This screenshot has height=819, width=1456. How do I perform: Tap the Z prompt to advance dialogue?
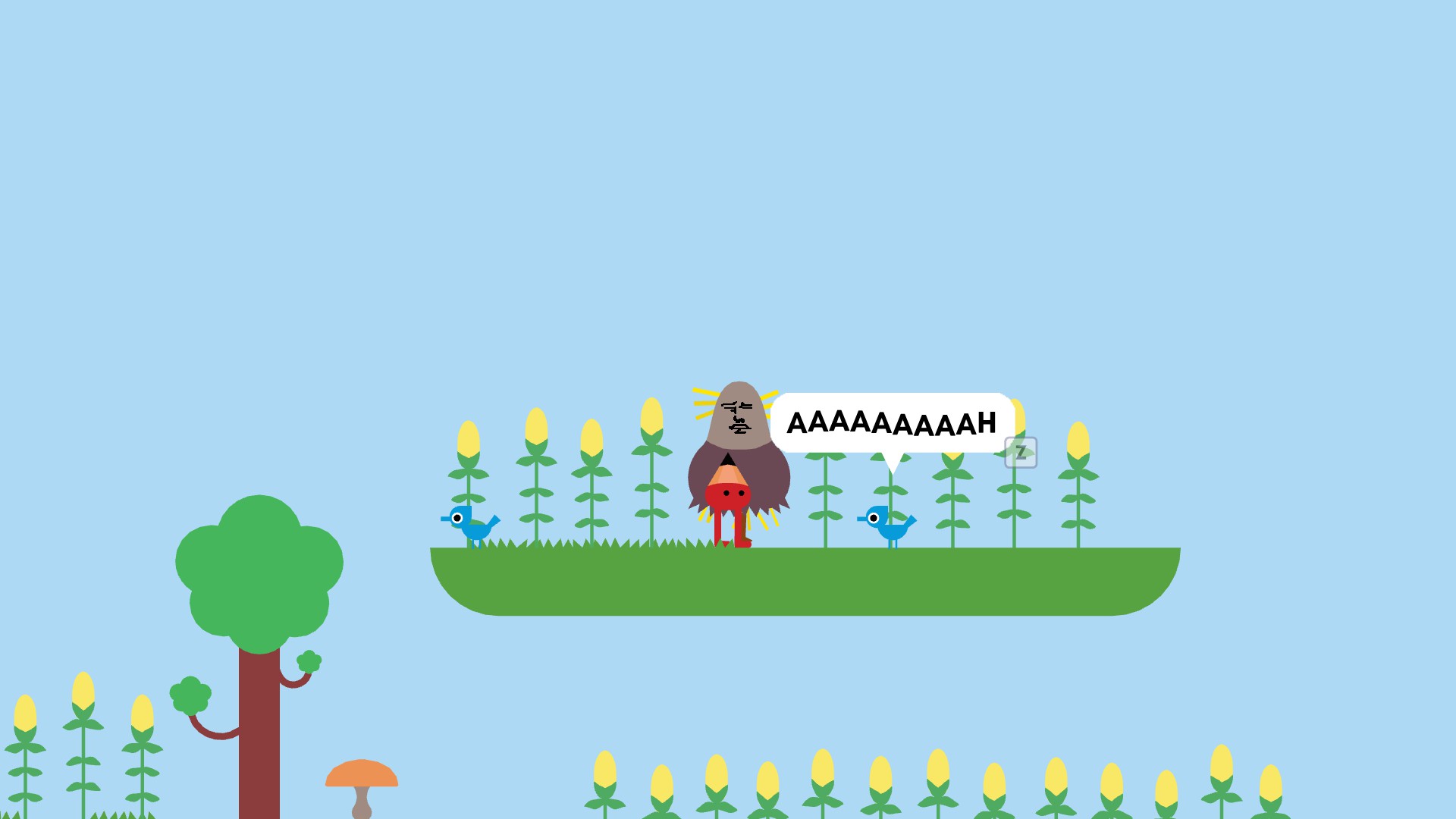(x=1020, y=453)
